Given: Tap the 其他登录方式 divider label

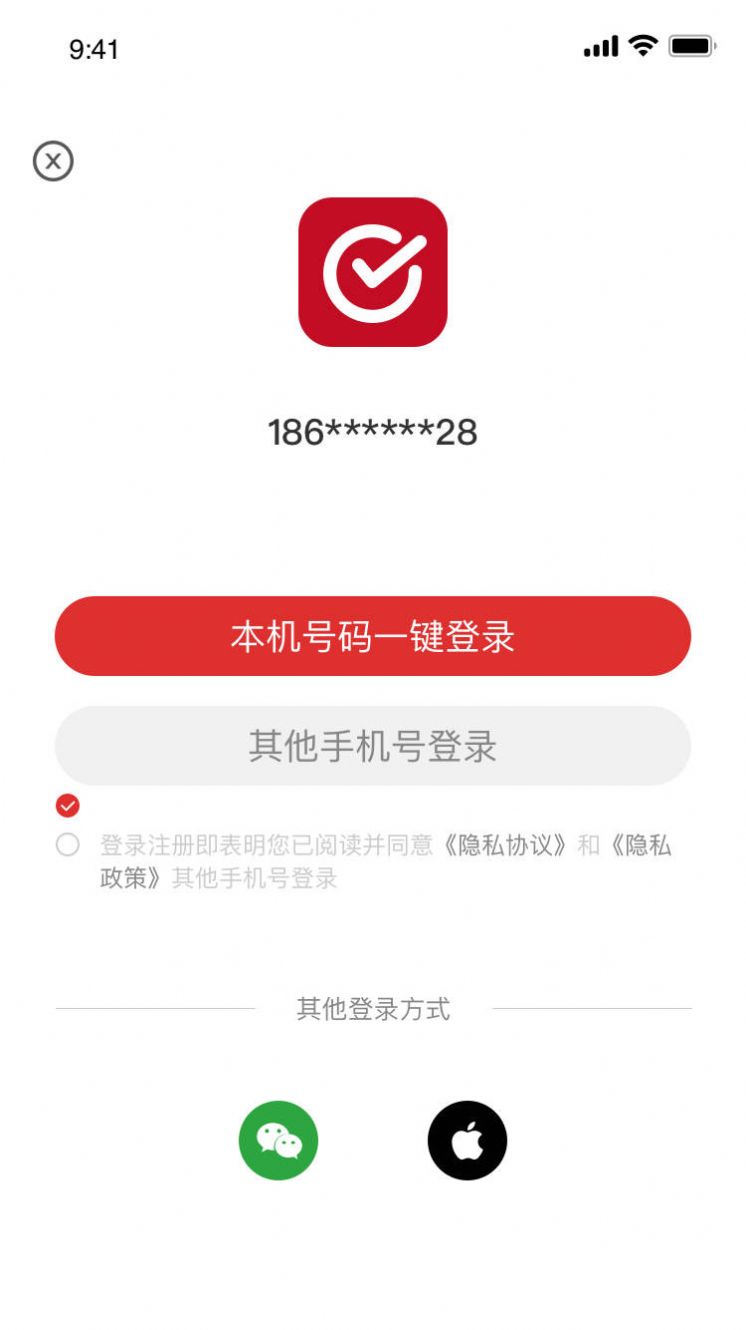Looking at the screenshot, I should 373,1010.
